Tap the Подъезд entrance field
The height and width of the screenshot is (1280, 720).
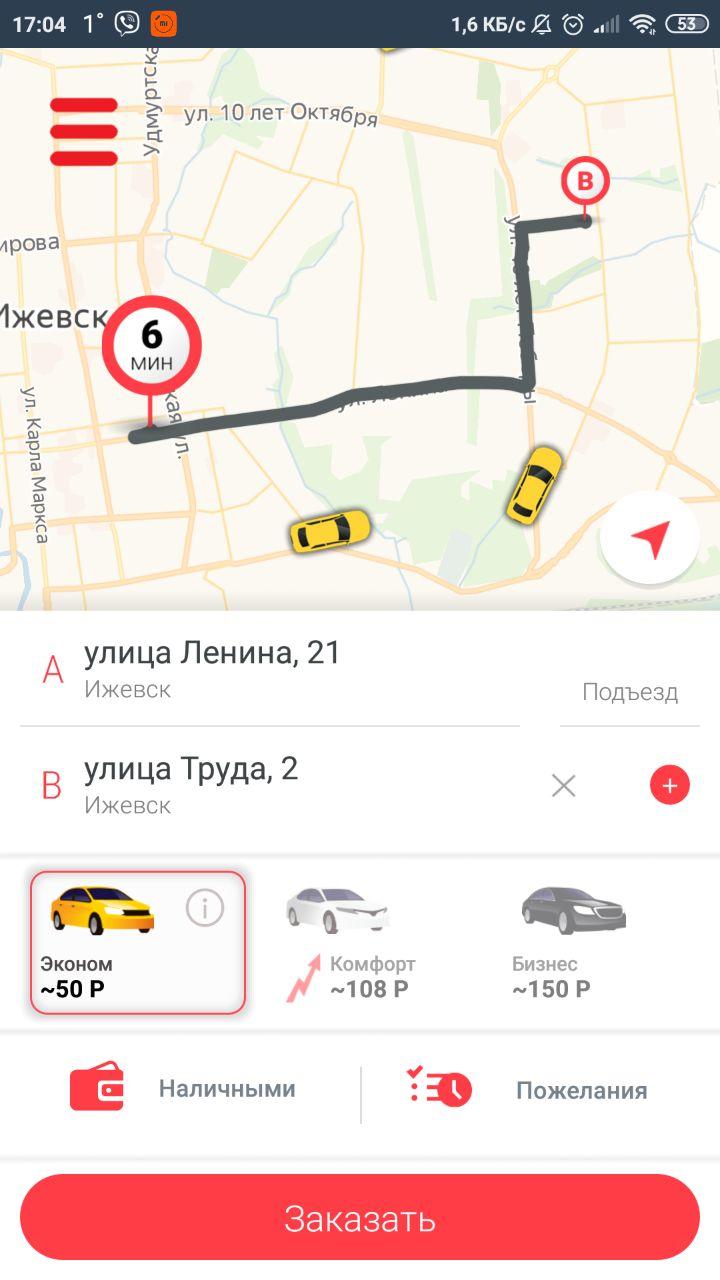[x=630, y=692]
